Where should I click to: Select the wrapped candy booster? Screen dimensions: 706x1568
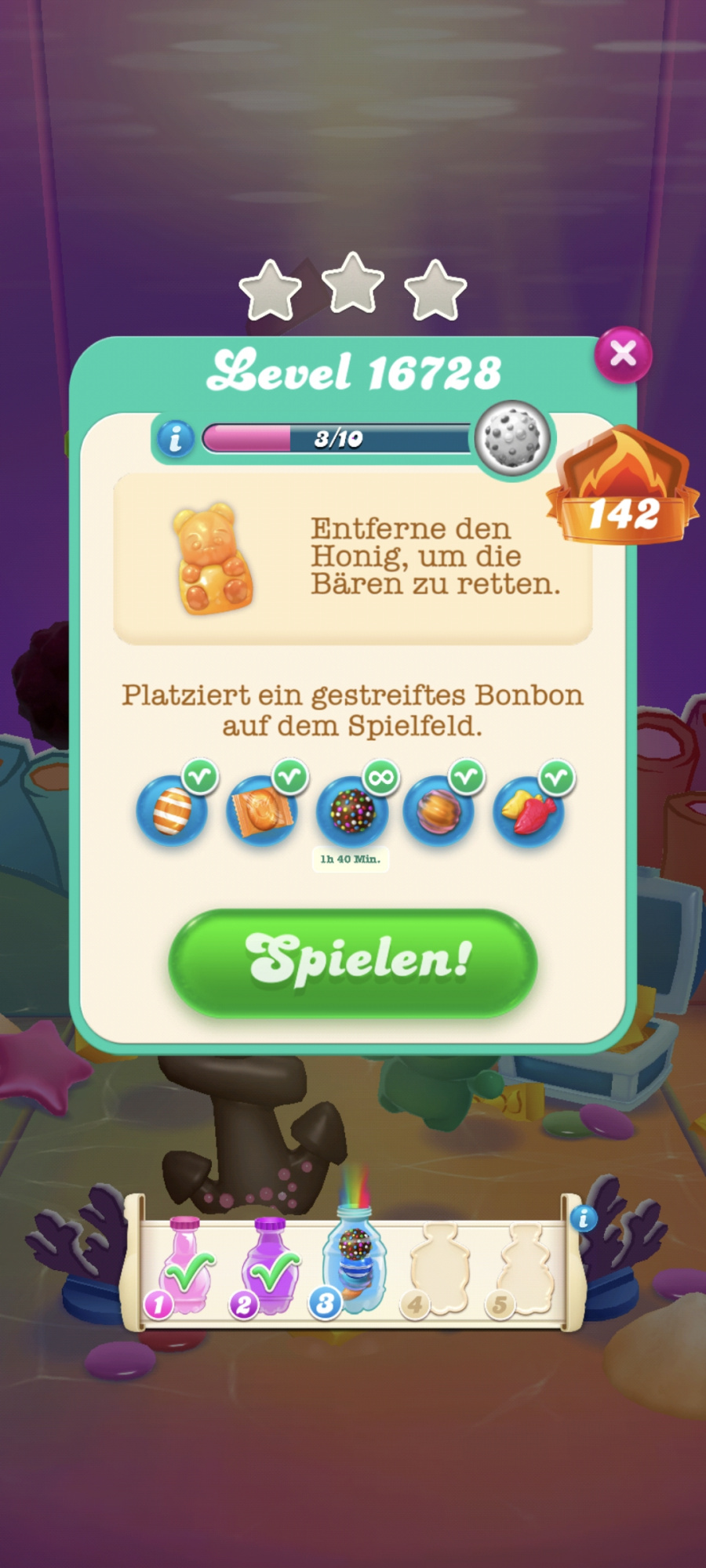point(262,811)
